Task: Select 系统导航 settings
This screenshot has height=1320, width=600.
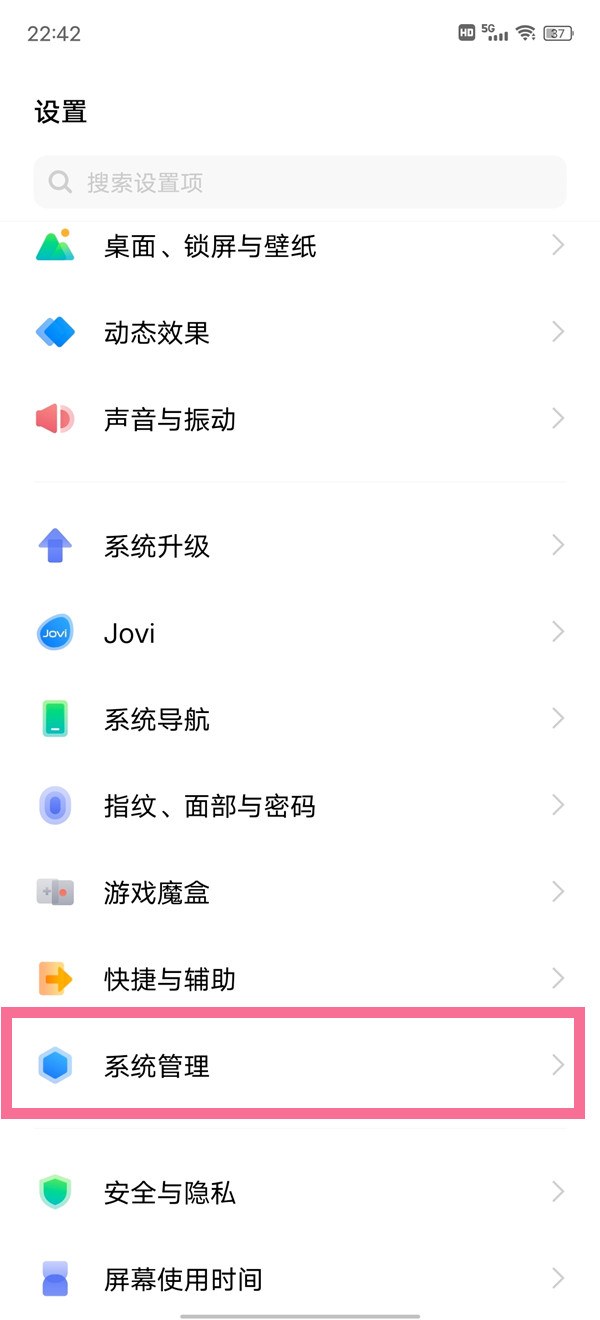Action: coord(300,719)
